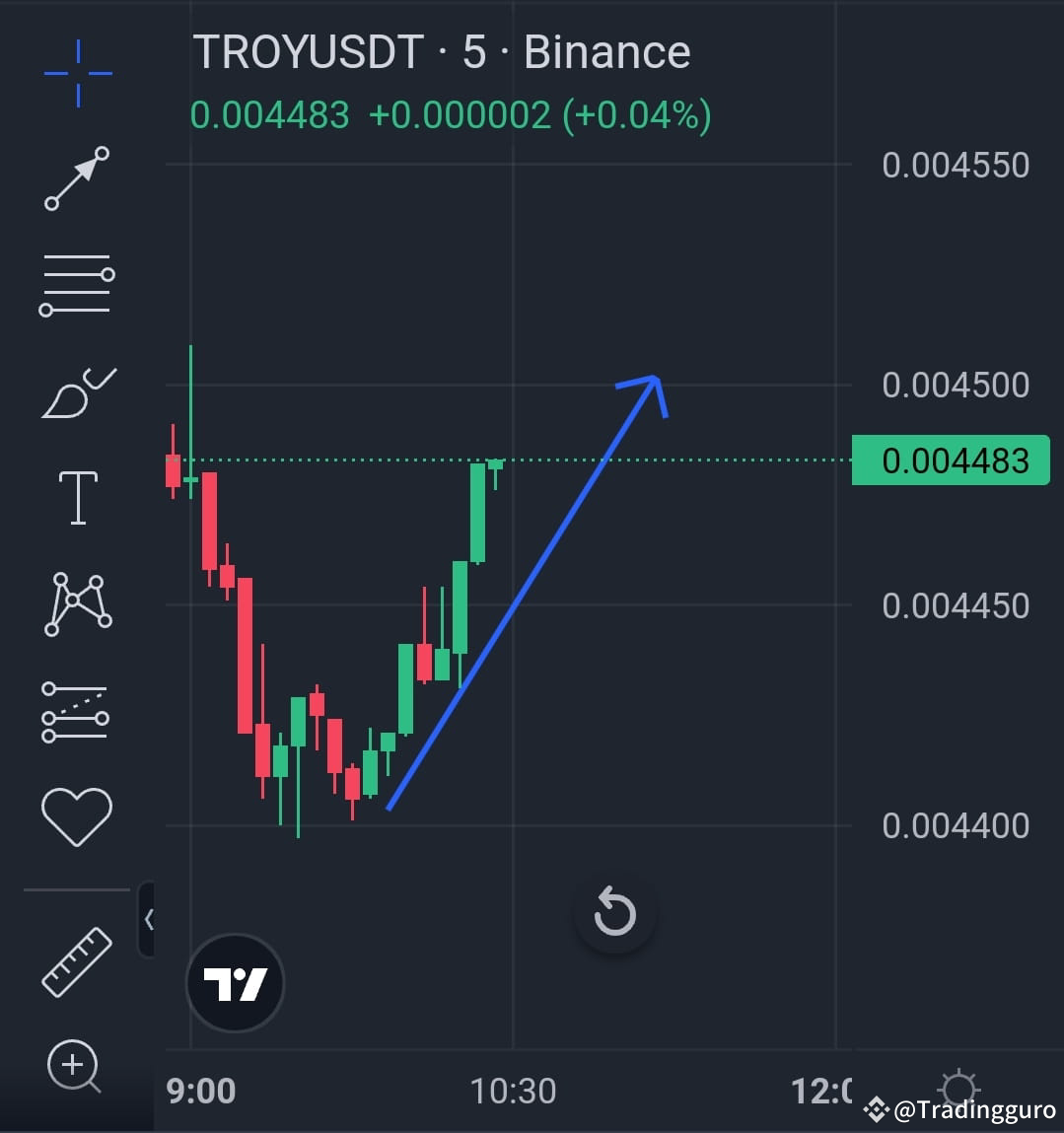Toggle the favorites heart tool
Image resolution: width=1064 pixels, height=1133 pixels.
pos(77,815)
